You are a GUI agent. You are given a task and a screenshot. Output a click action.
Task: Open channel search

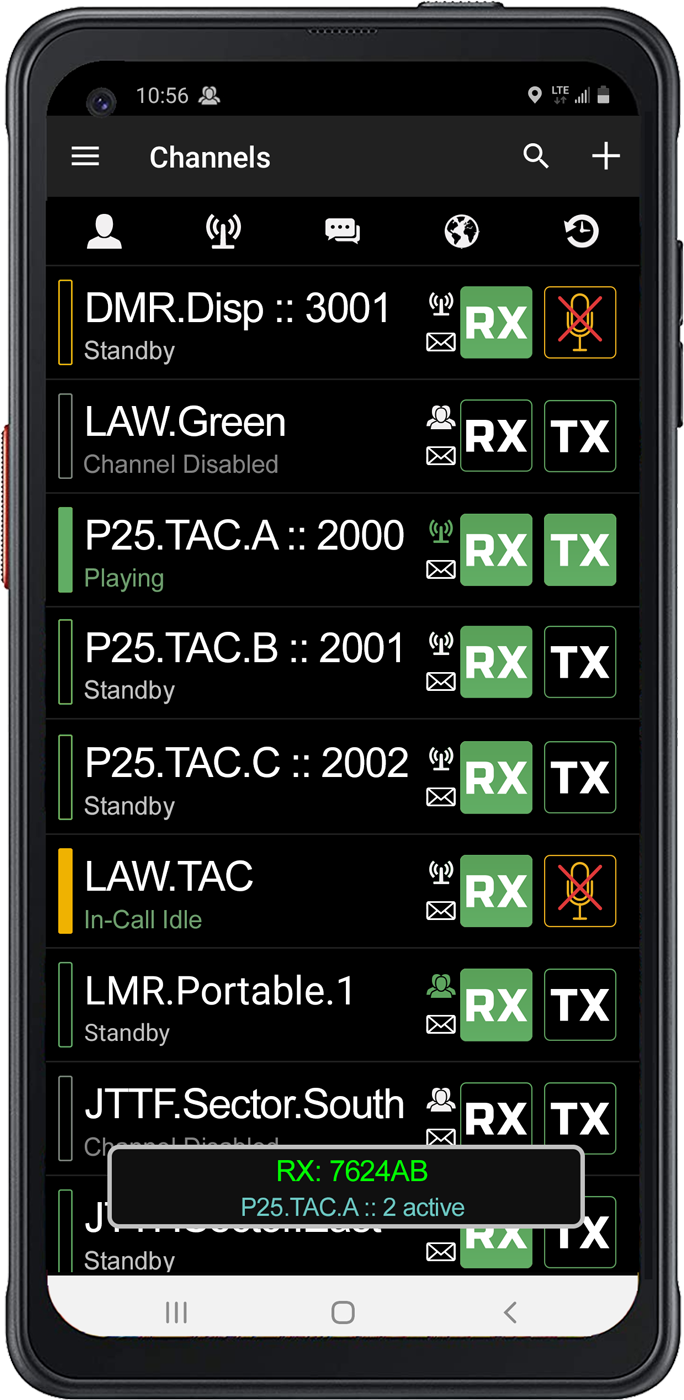536,156
